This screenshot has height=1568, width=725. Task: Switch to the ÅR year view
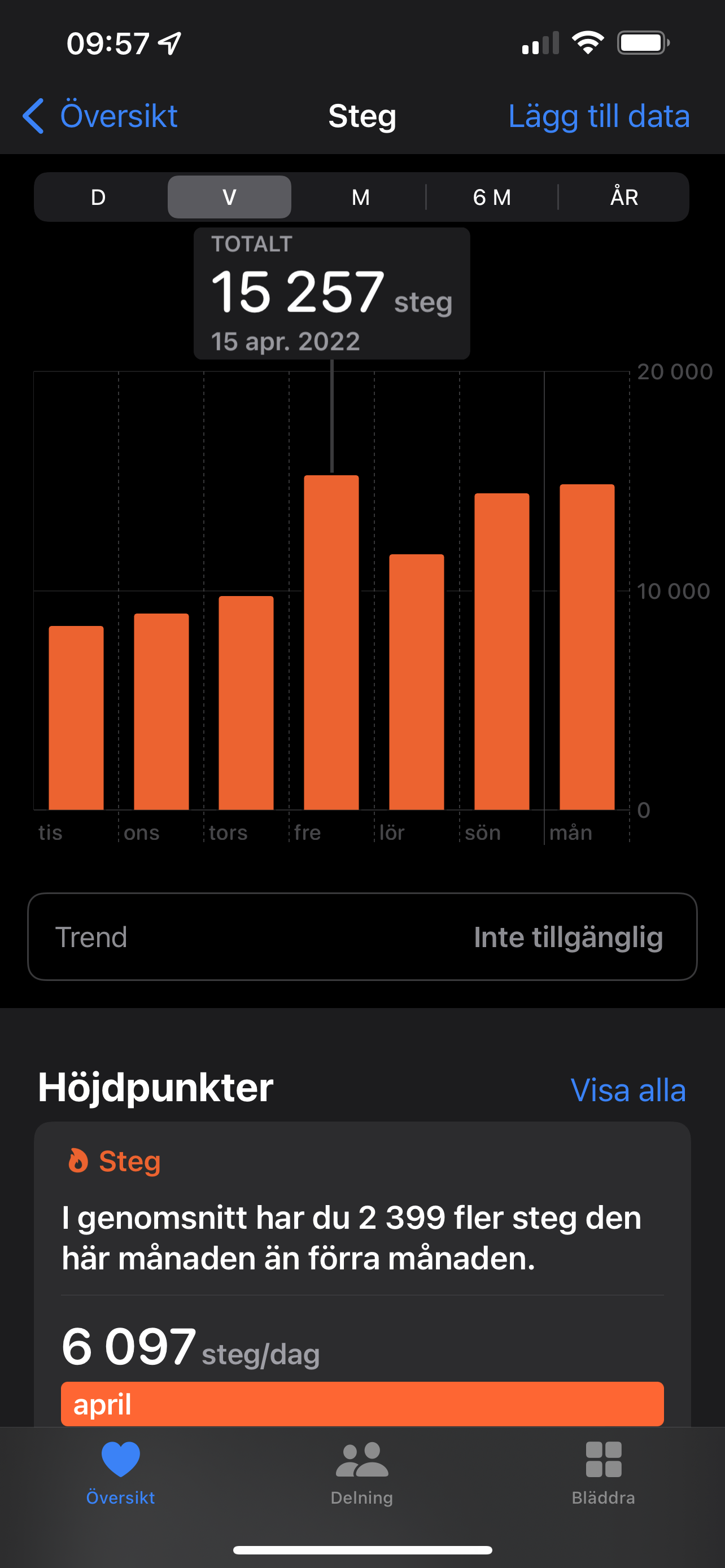pos(624,197)
